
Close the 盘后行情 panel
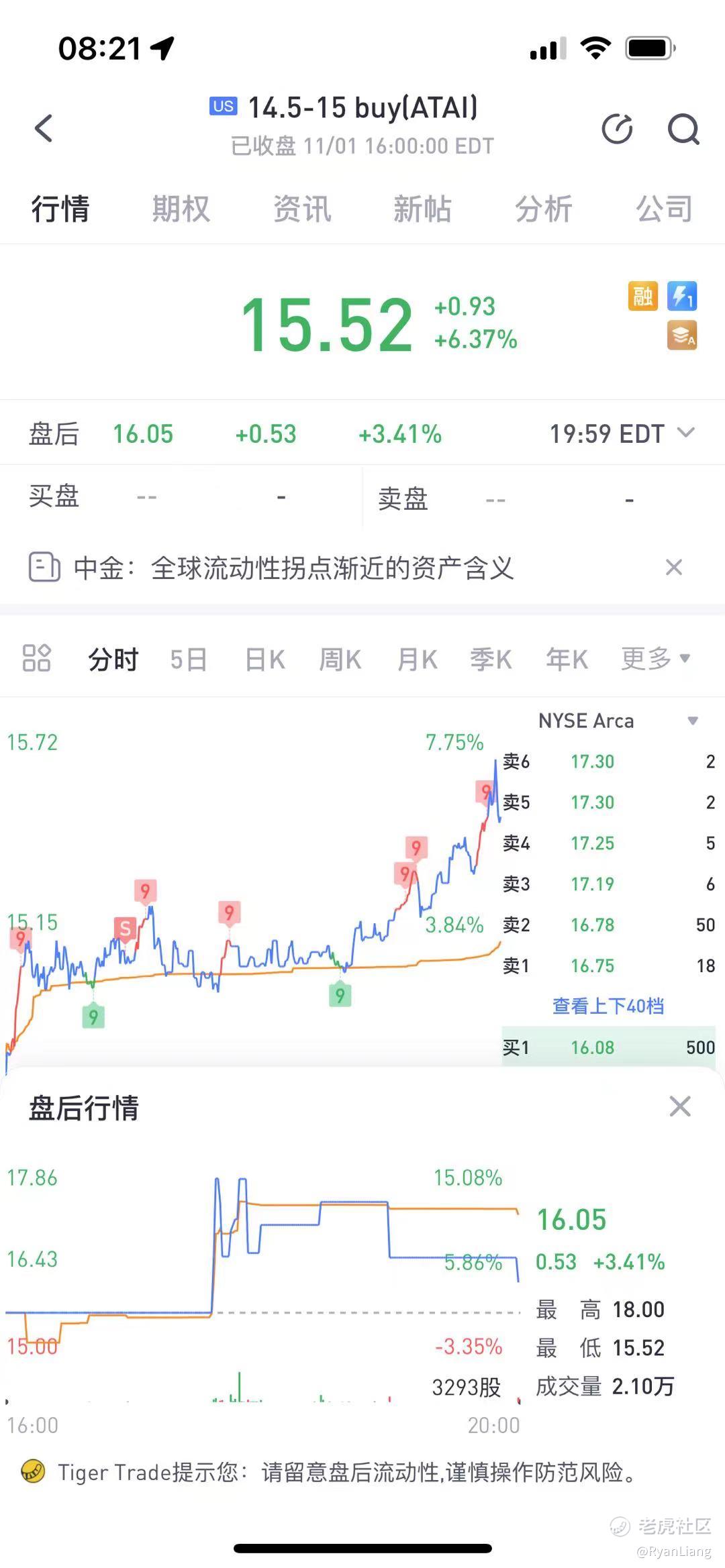(680, 1106)
